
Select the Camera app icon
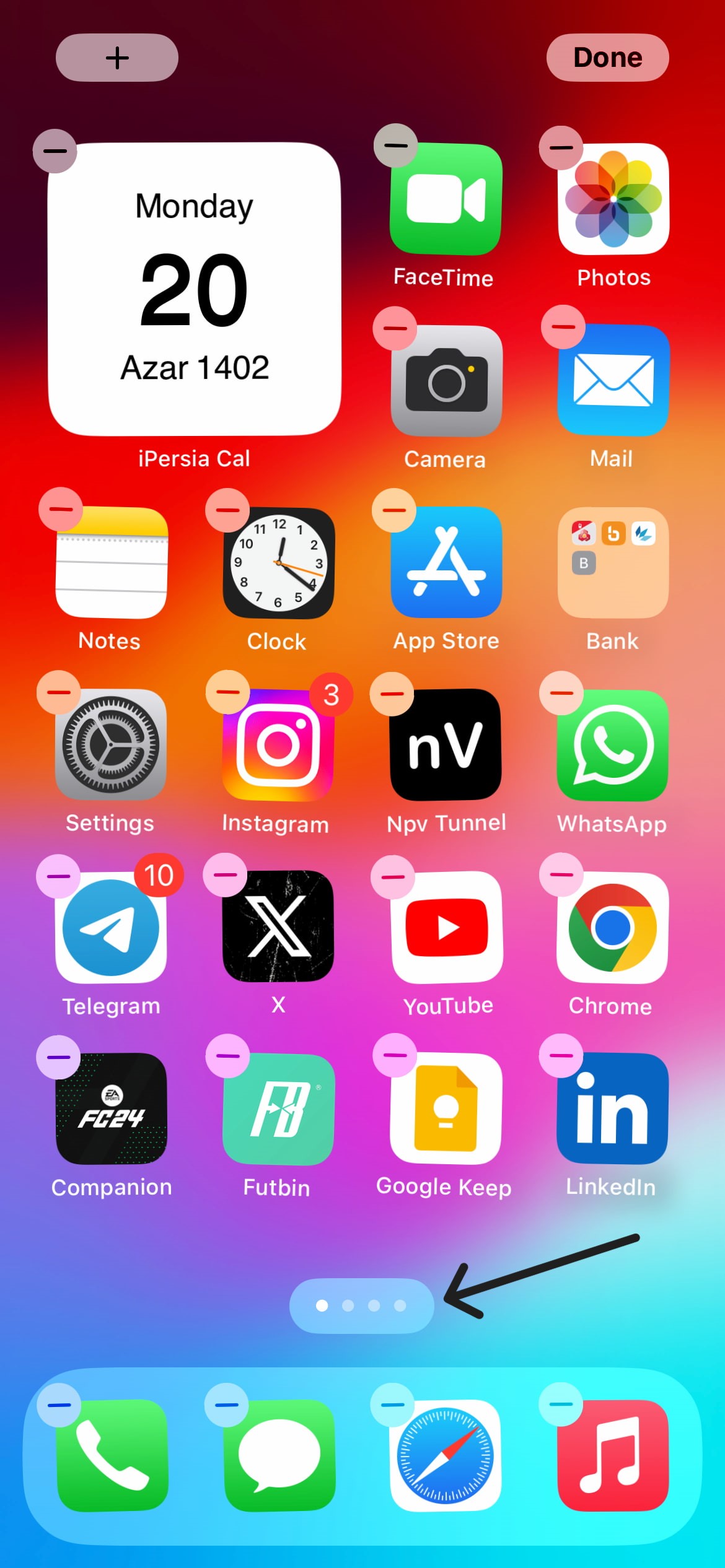(446, 380)
